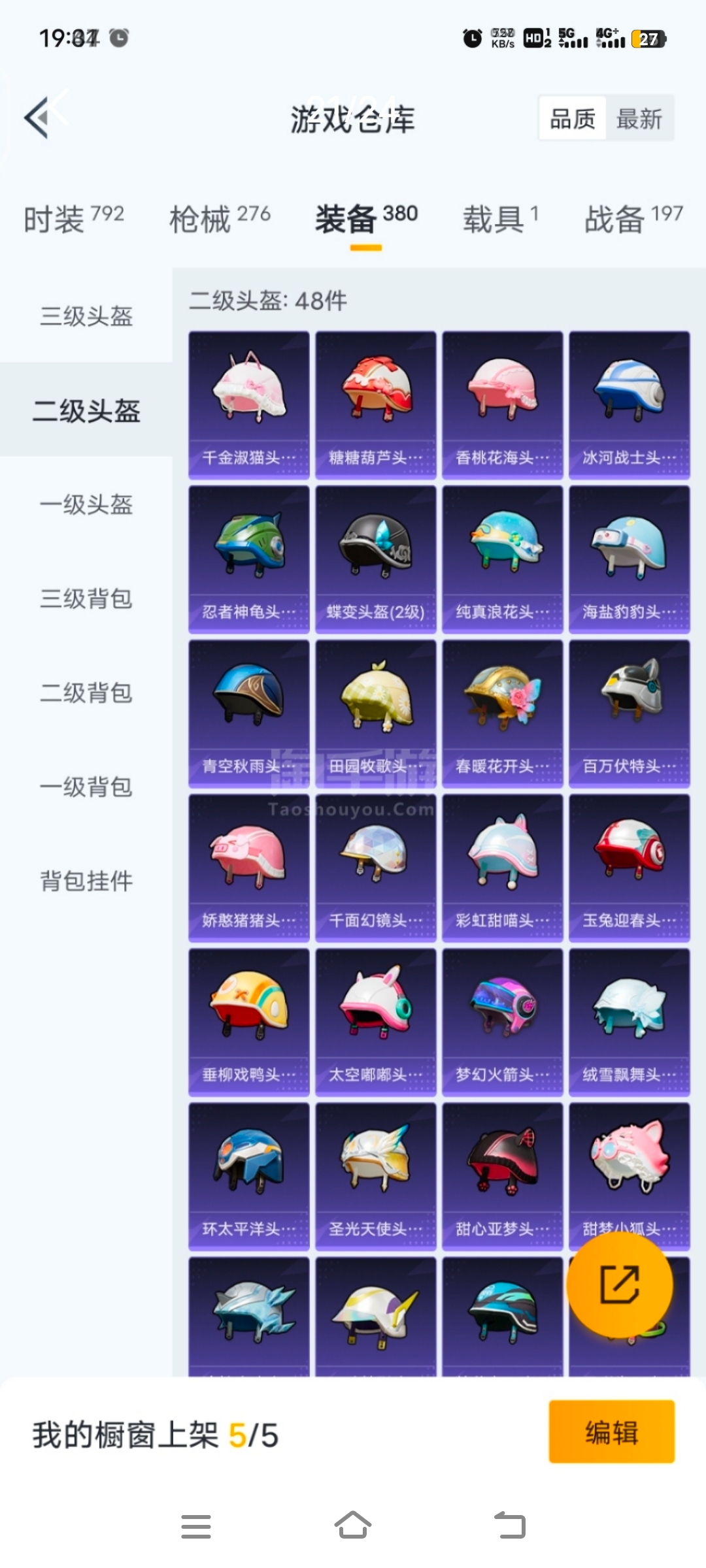Viewport: 706px width, 1568px height.
Task: Sort warehouse by 品质
Action: coord(573,119)
